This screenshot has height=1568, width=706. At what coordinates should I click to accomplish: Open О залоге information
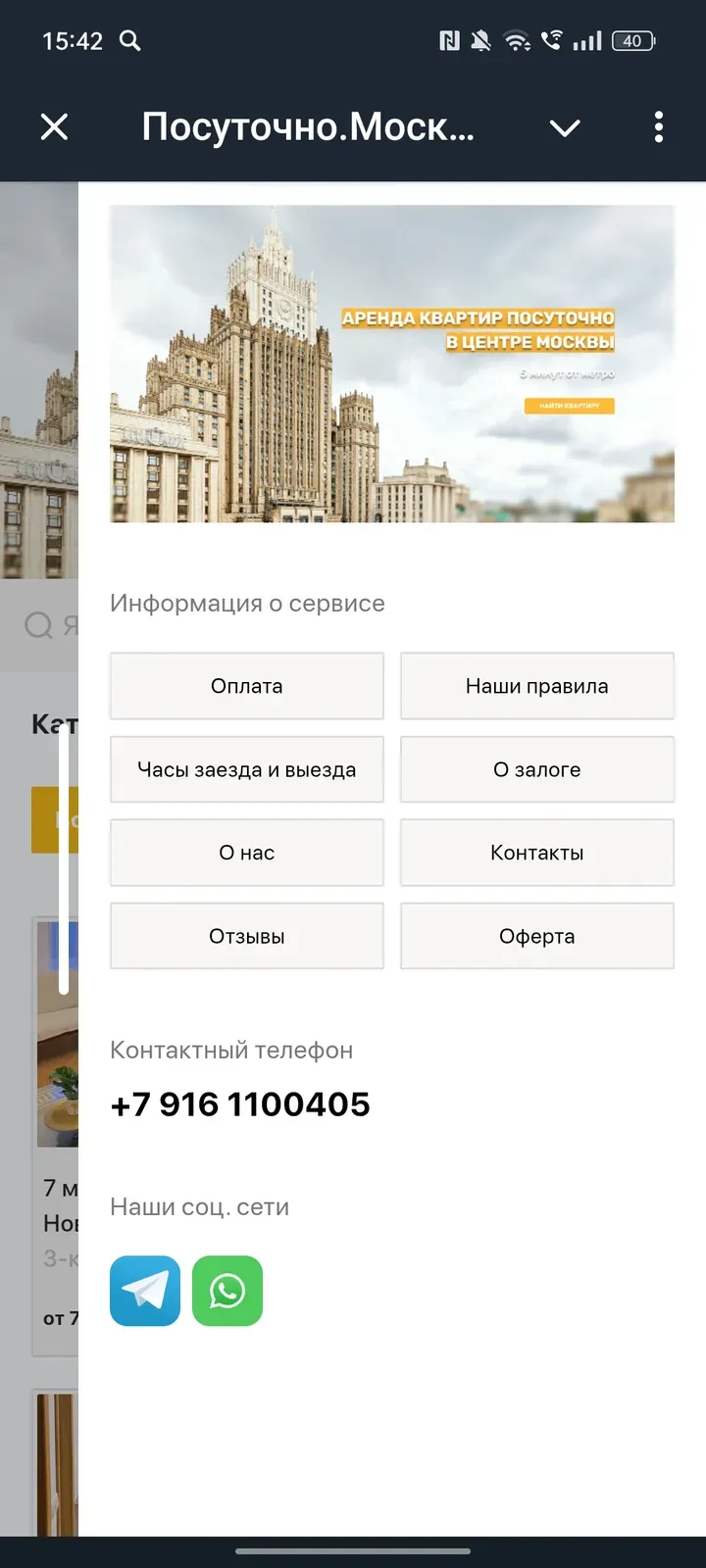tap(536, 769)
